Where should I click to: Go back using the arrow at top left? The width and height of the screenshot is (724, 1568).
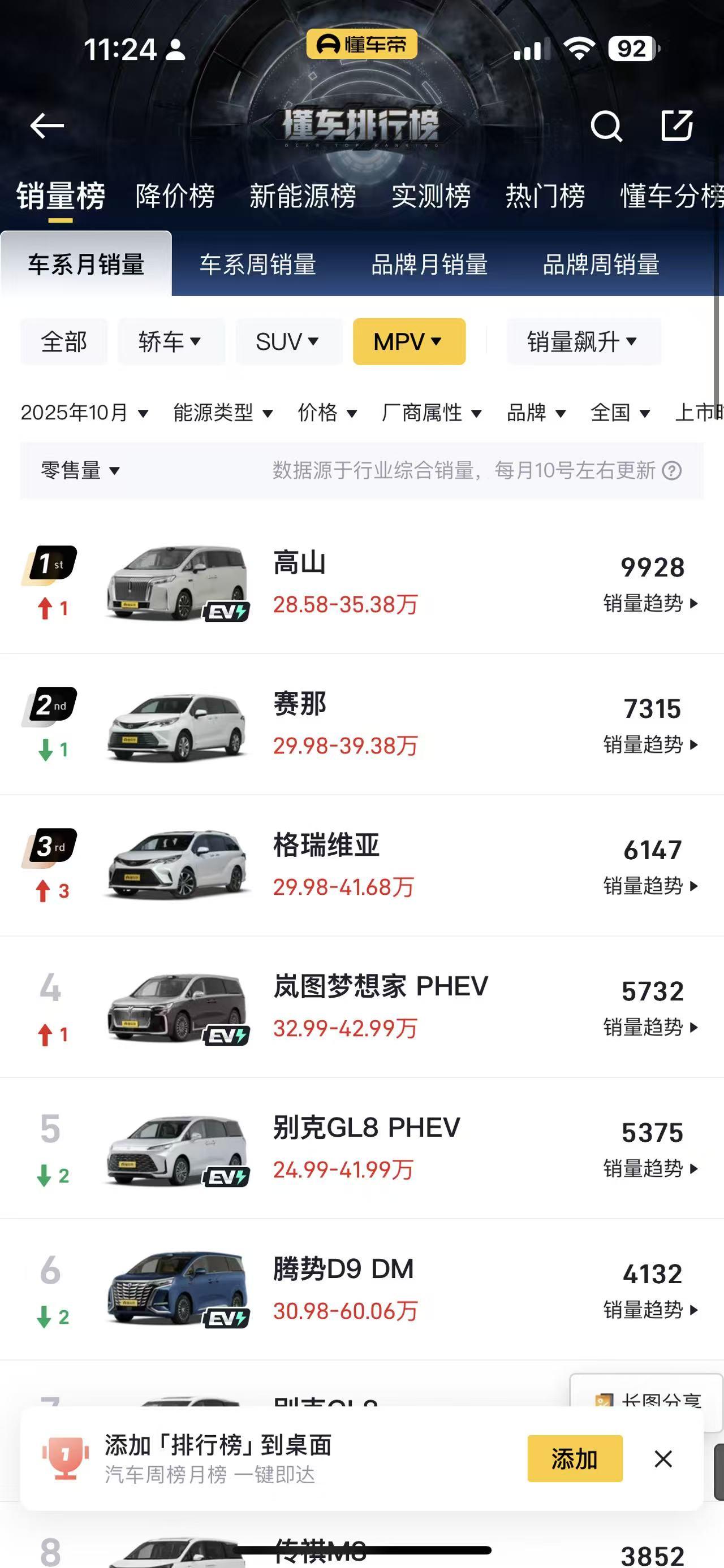point(46,125)
